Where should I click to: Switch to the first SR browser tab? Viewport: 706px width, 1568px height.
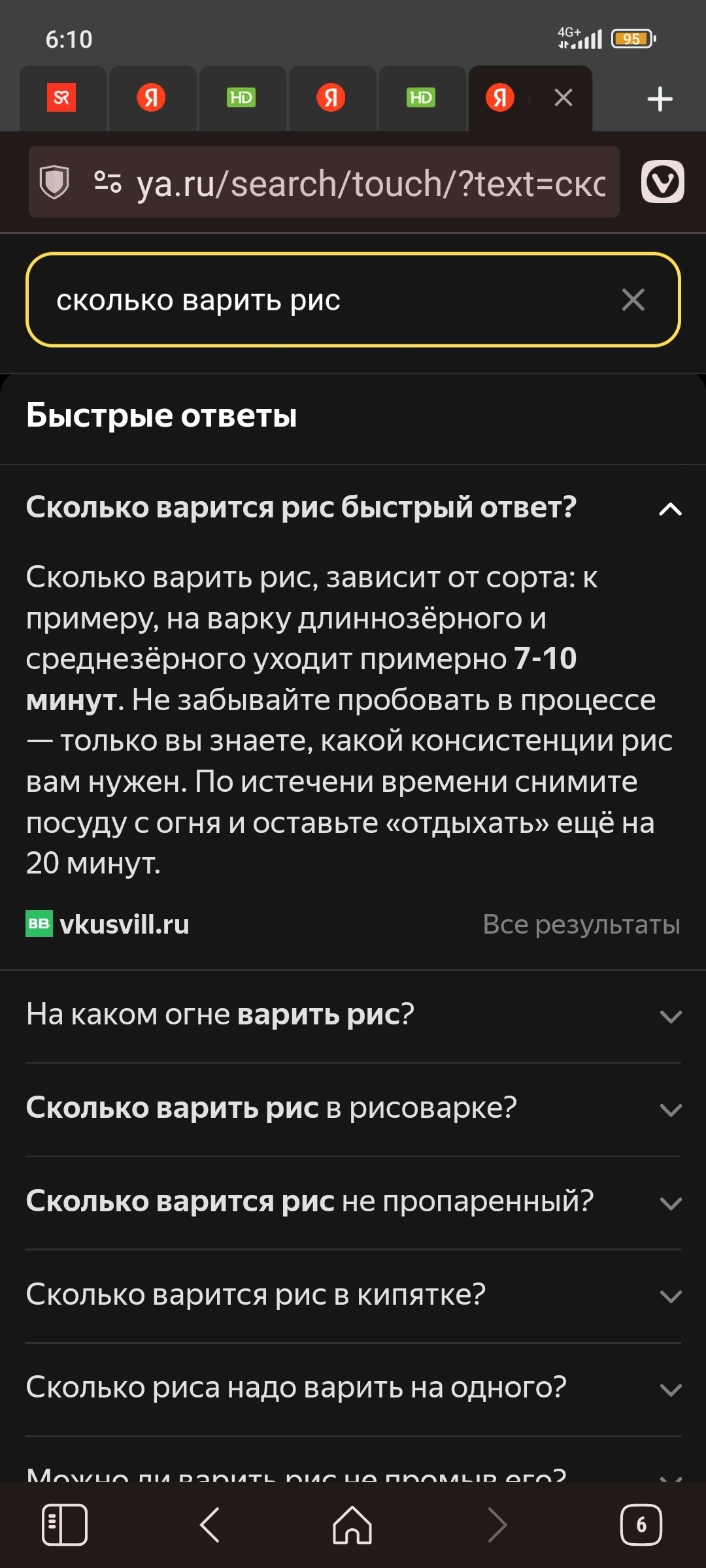point(62,98)
